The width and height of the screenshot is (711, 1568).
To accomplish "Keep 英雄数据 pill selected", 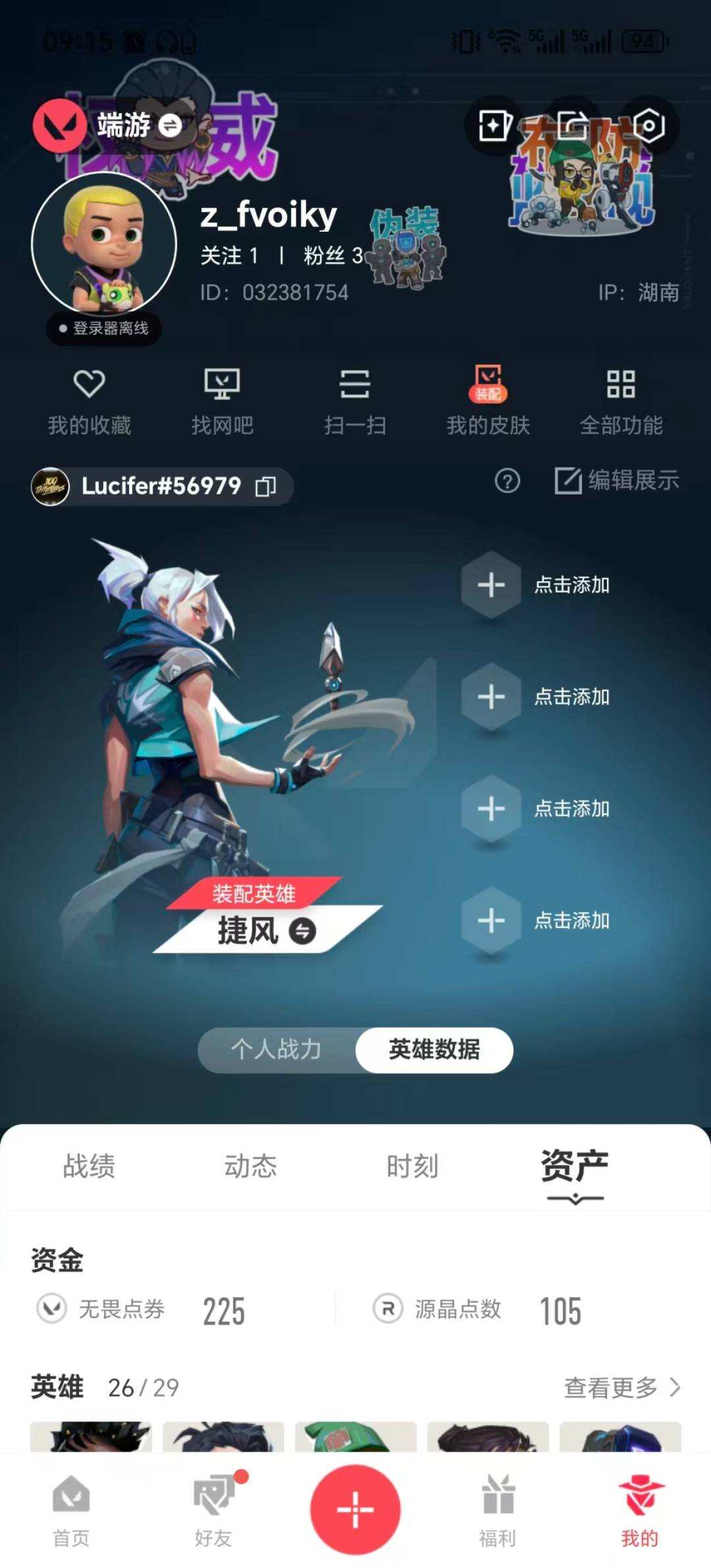I will pos(433,1051).
